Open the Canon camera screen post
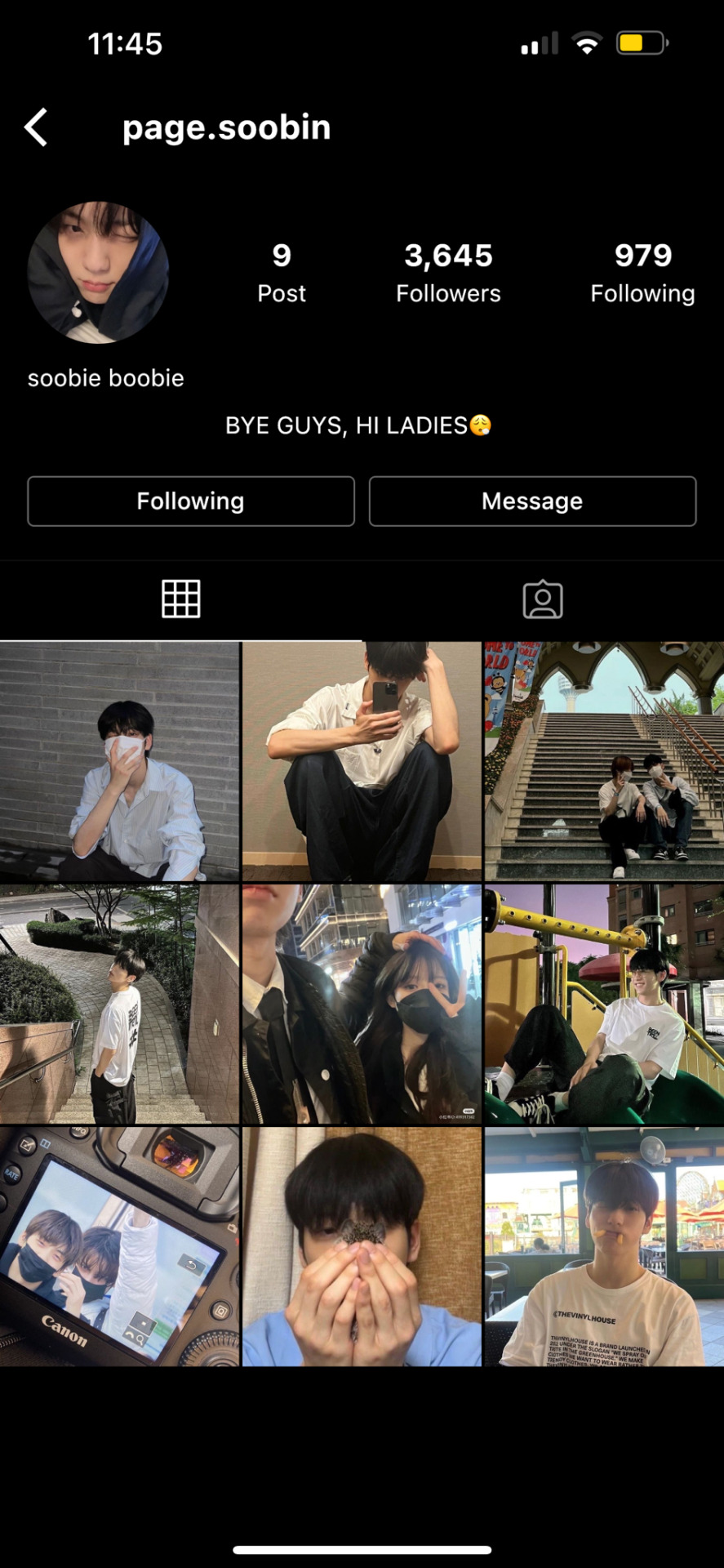Screen dimensions: 724x1568 click(120, 1246)
